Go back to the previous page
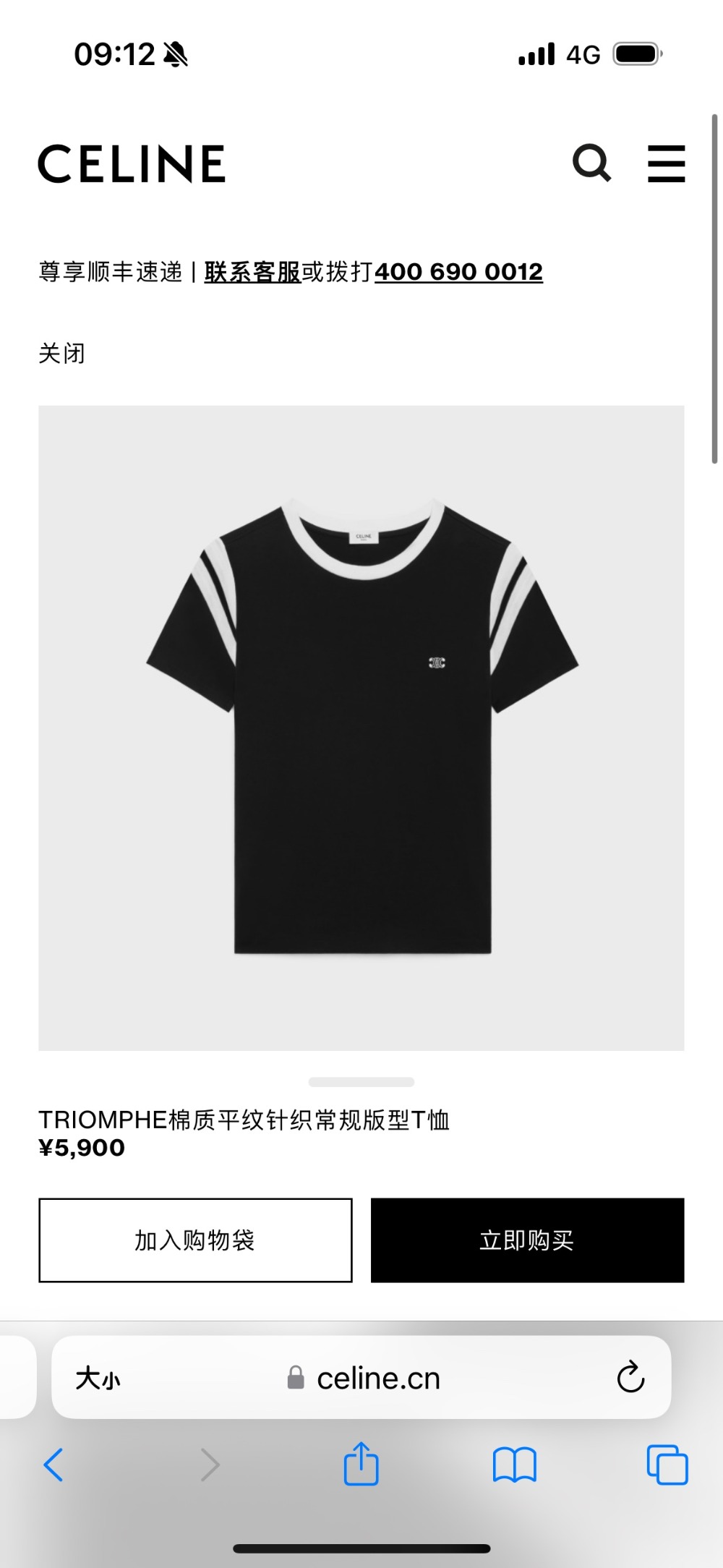 tap(54, 1465)
